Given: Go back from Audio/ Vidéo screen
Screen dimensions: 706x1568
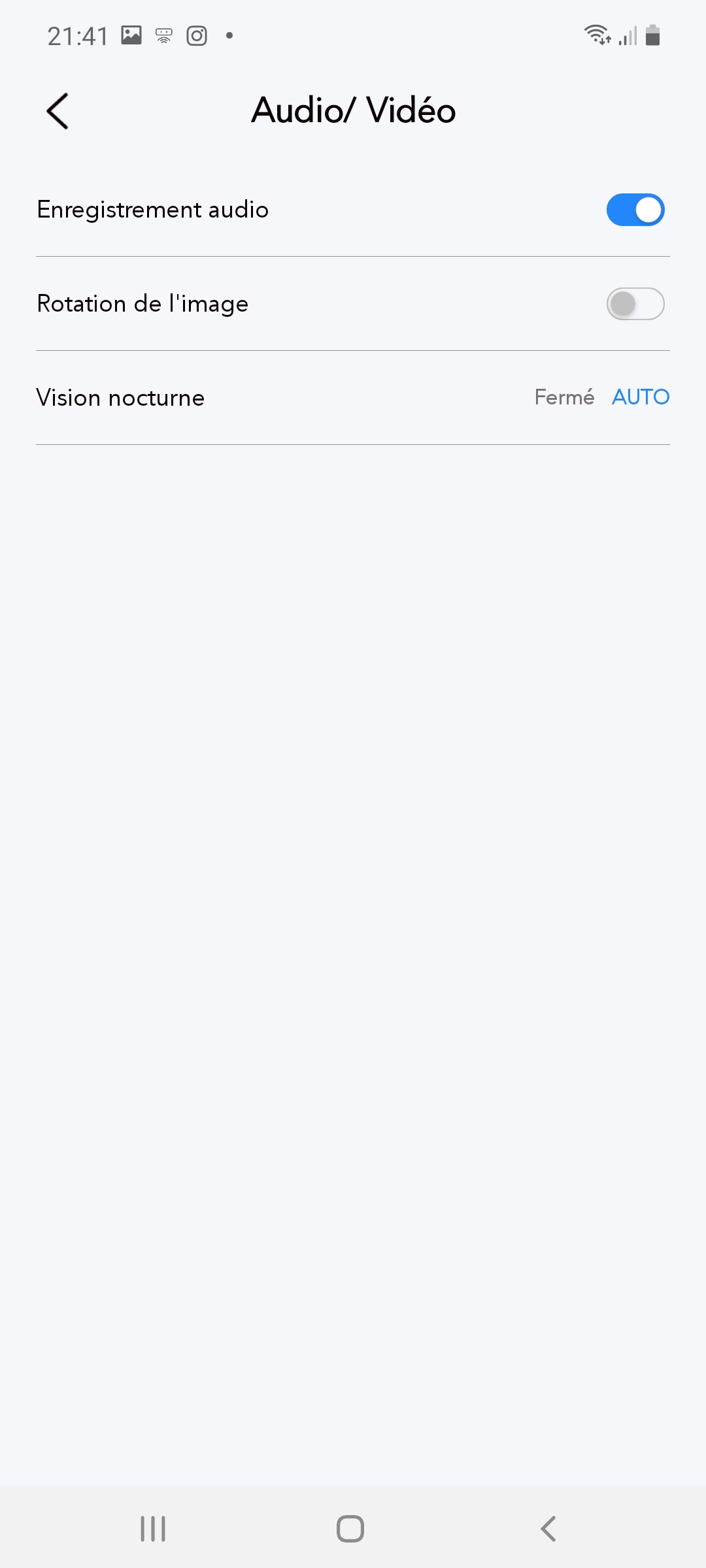Looking at the screenshot, I should [58, 110].
